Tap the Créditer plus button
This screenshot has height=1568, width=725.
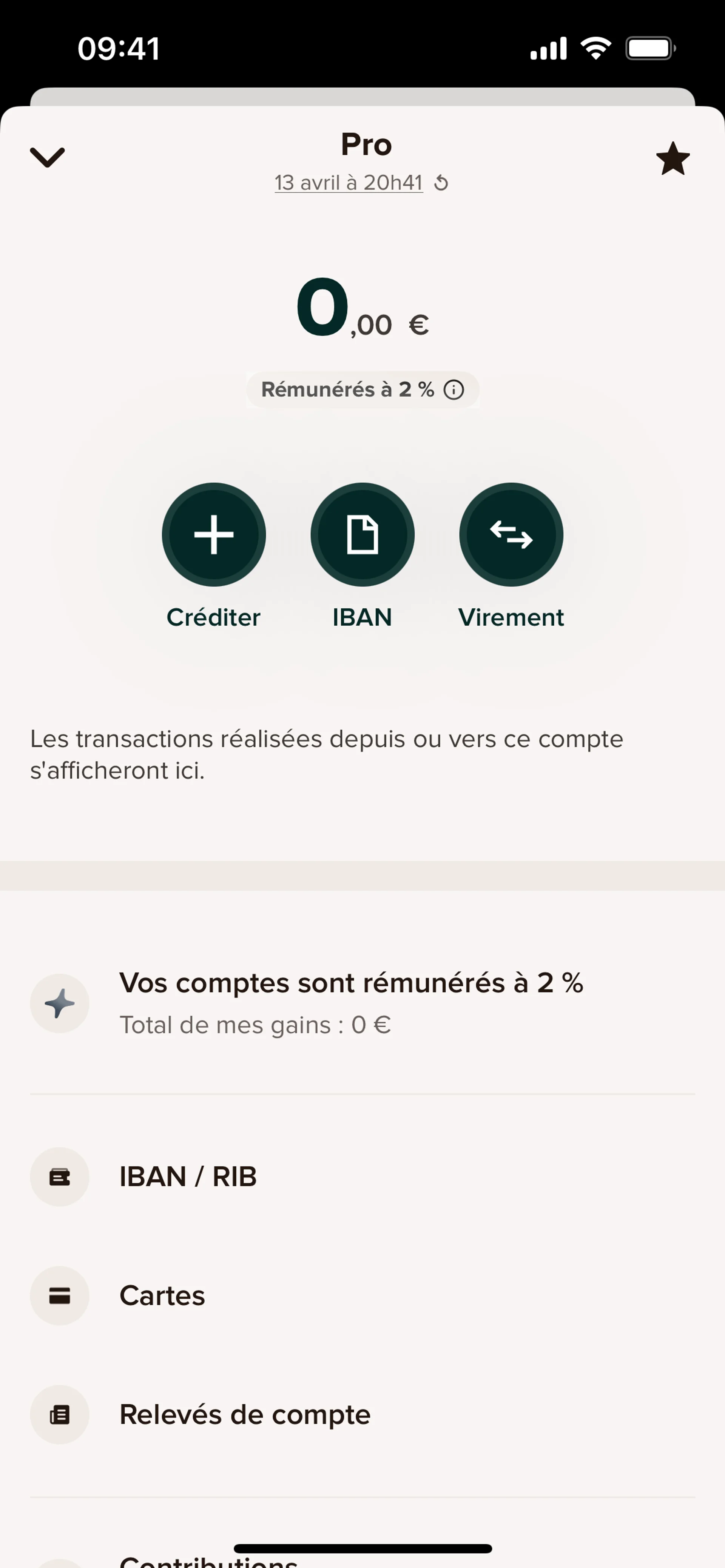click(x=213, y=534)
